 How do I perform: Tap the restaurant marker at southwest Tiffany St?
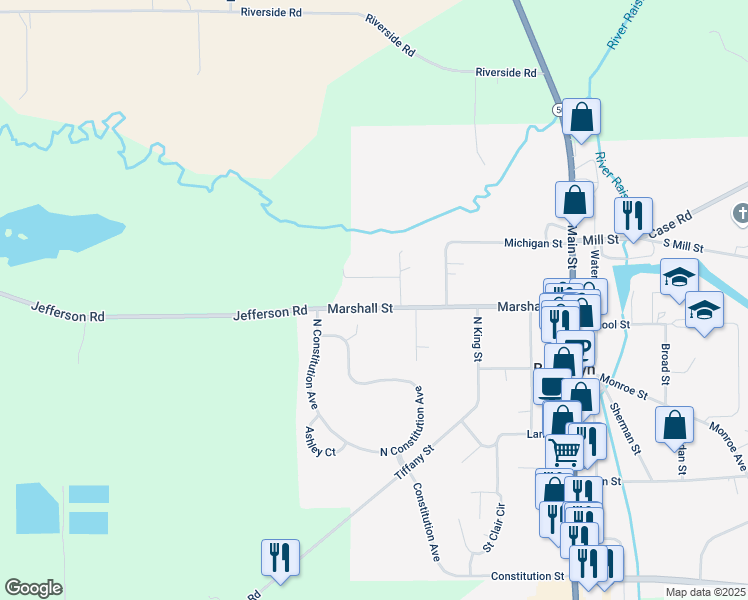(x=280, y=557)
